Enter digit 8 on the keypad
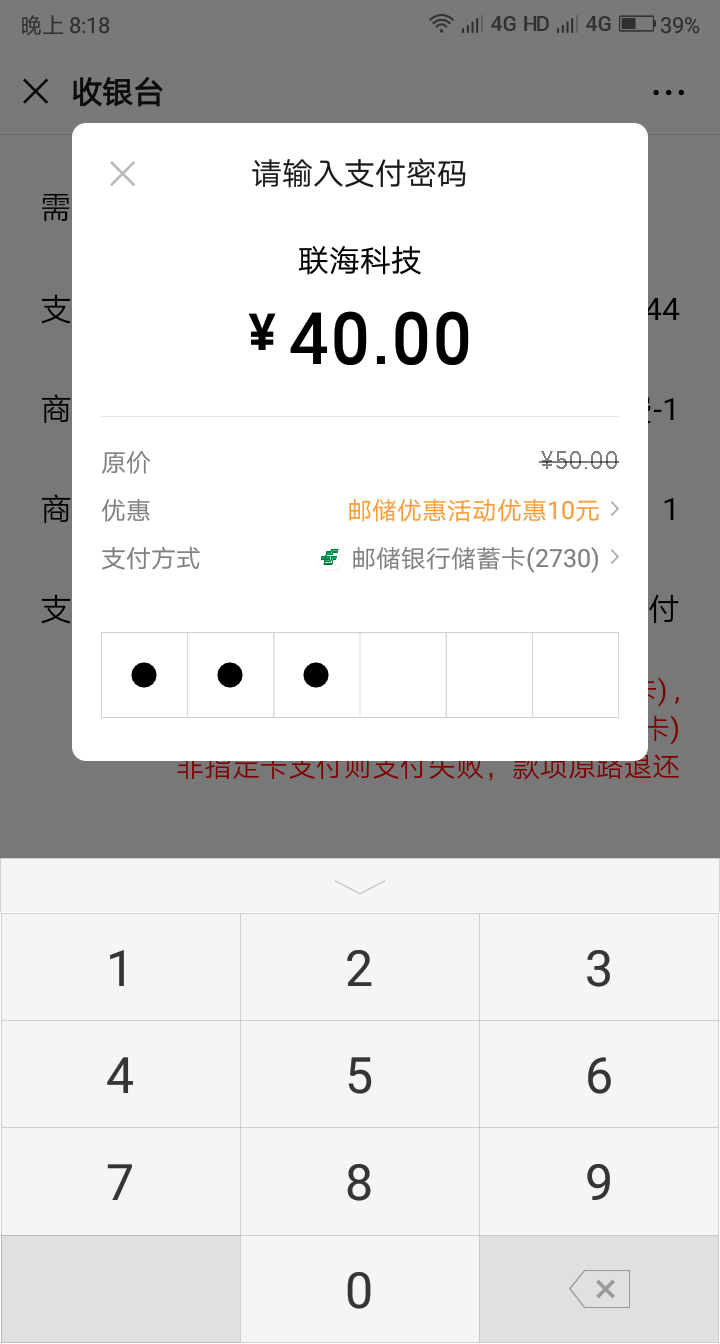 (x=360, y=1182)
